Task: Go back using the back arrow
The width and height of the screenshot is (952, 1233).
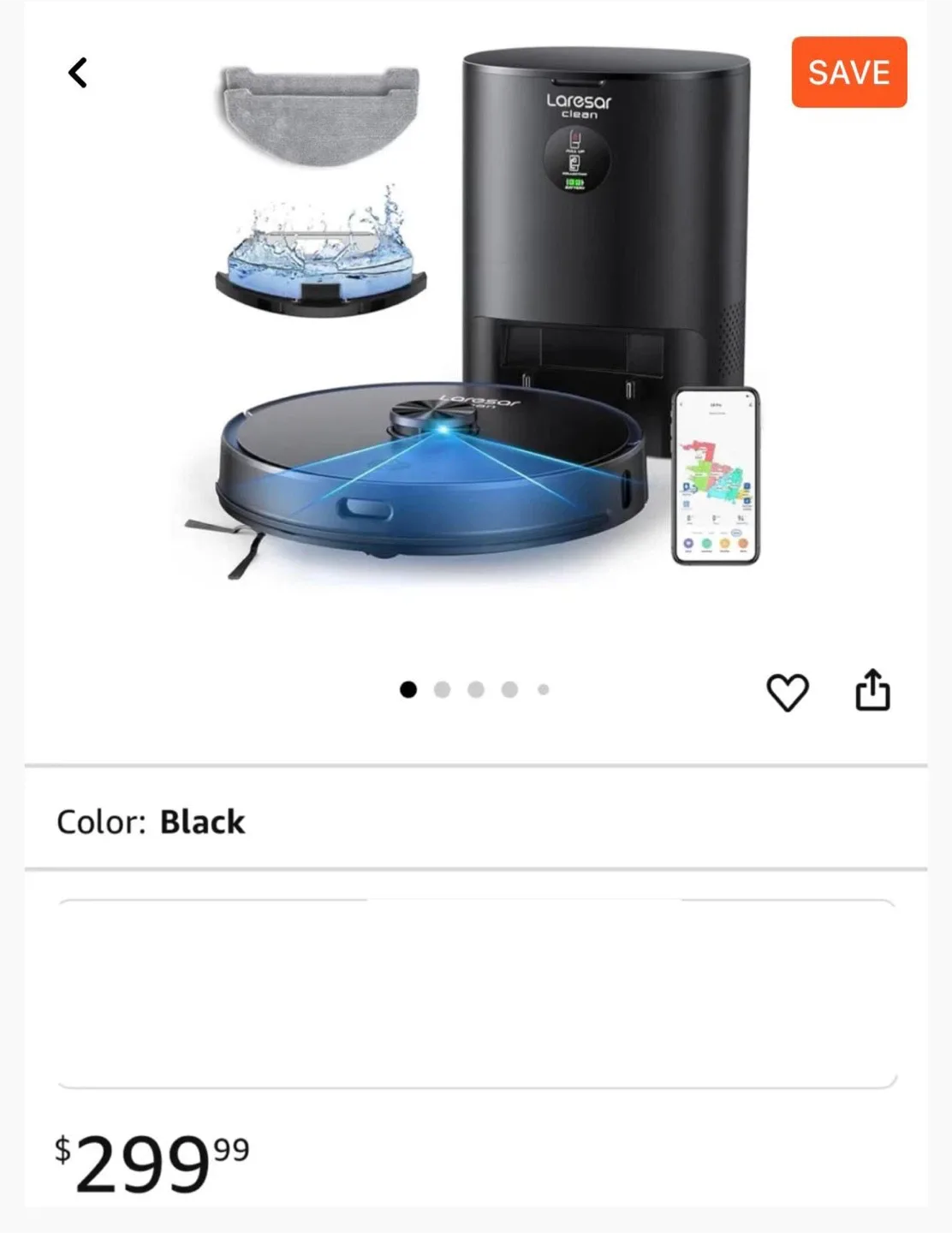Action: click(78, 73)
